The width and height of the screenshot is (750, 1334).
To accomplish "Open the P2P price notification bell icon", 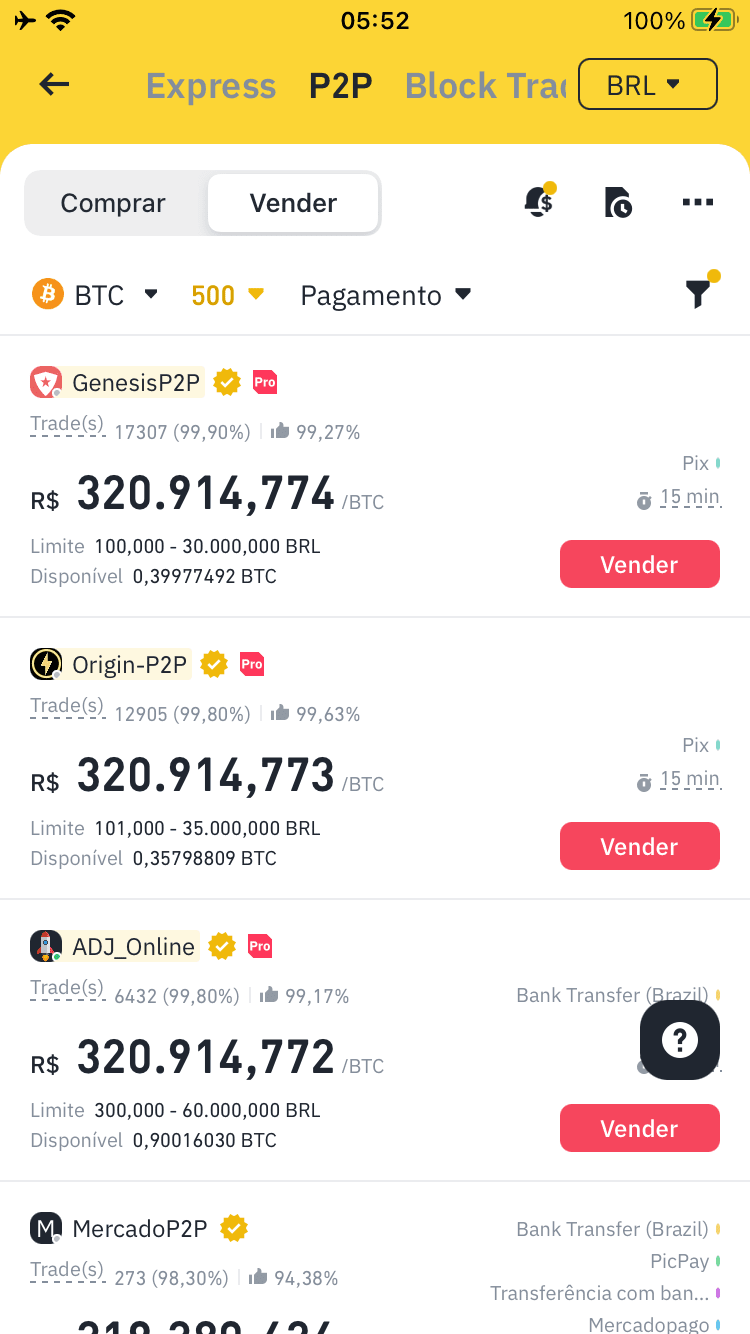I will pos(538,201).
